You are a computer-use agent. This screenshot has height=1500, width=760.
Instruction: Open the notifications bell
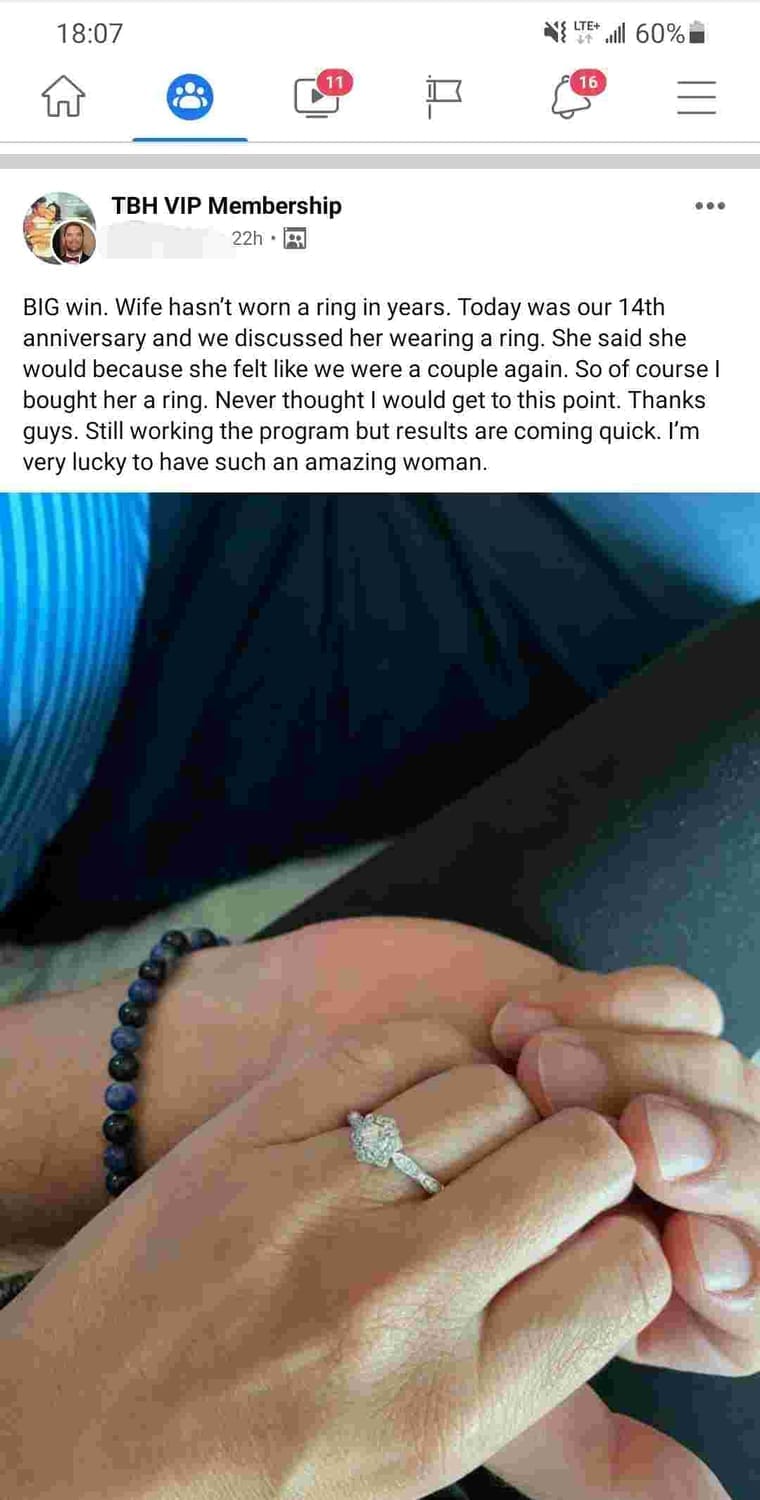tap(572, 98)
